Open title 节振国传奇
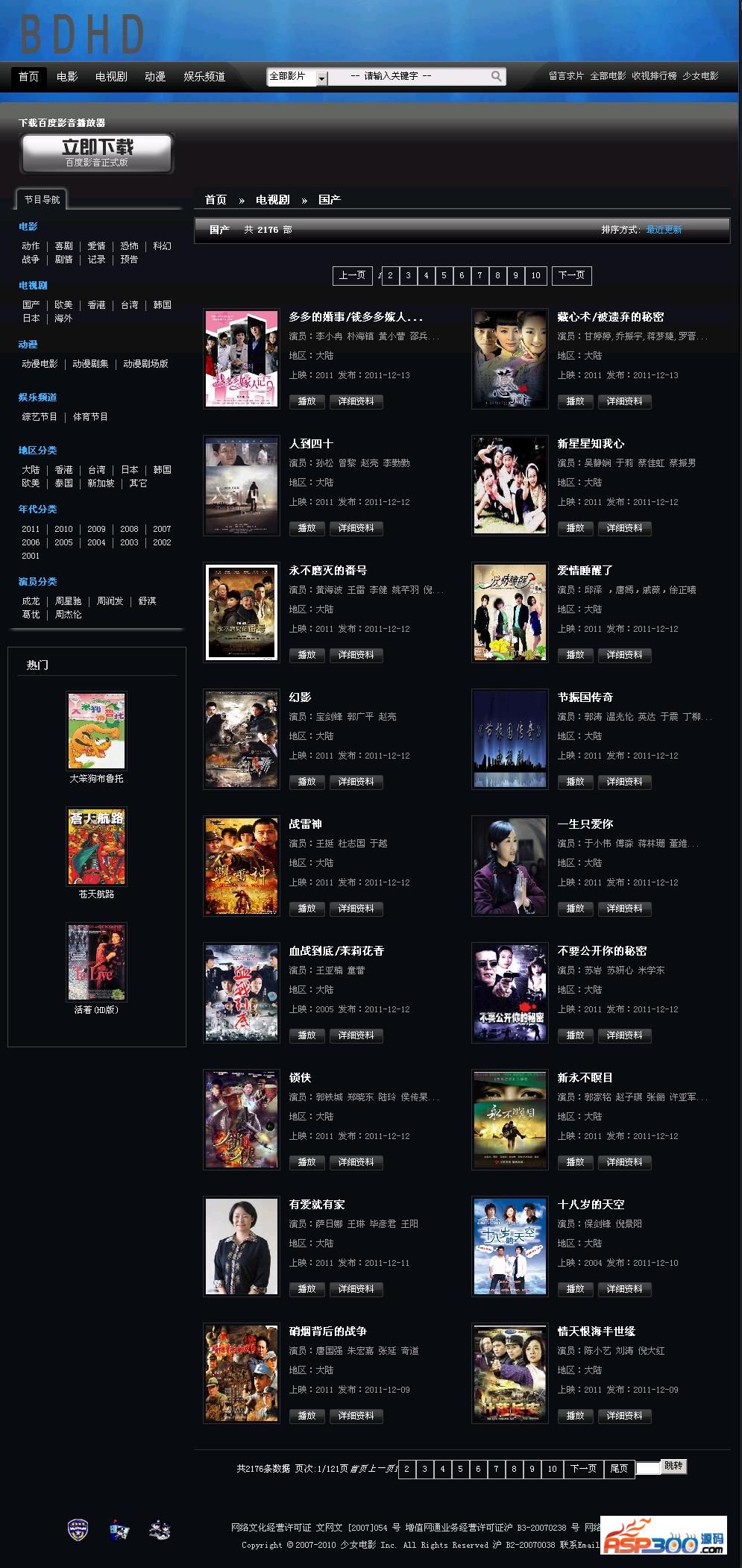Viewport: 742px width, 1568px height. tap(585, 697)
